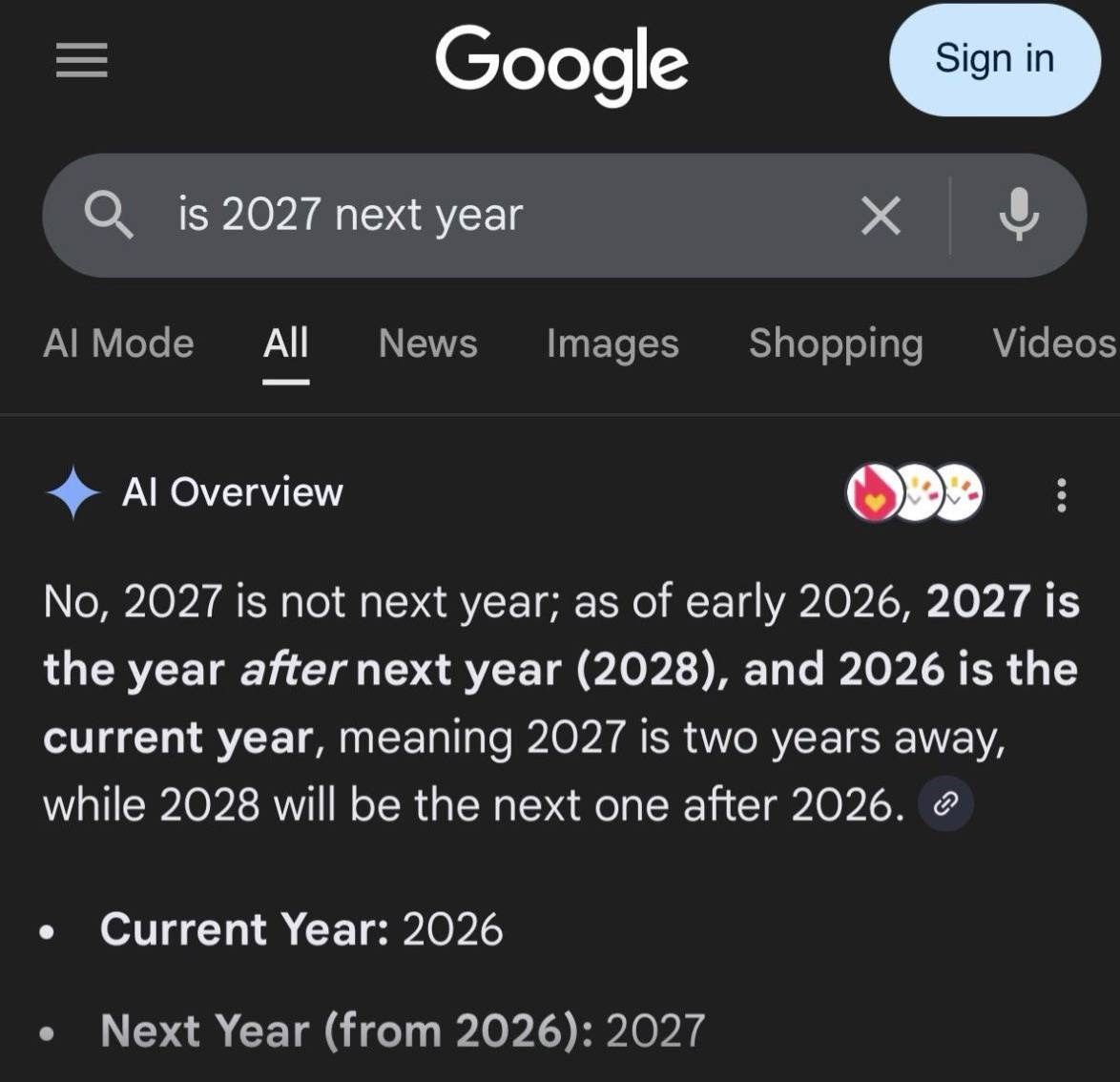The image size is (1120, 1082).
Task: Tap the Sign in button
Action: click(x=994, y=60)
